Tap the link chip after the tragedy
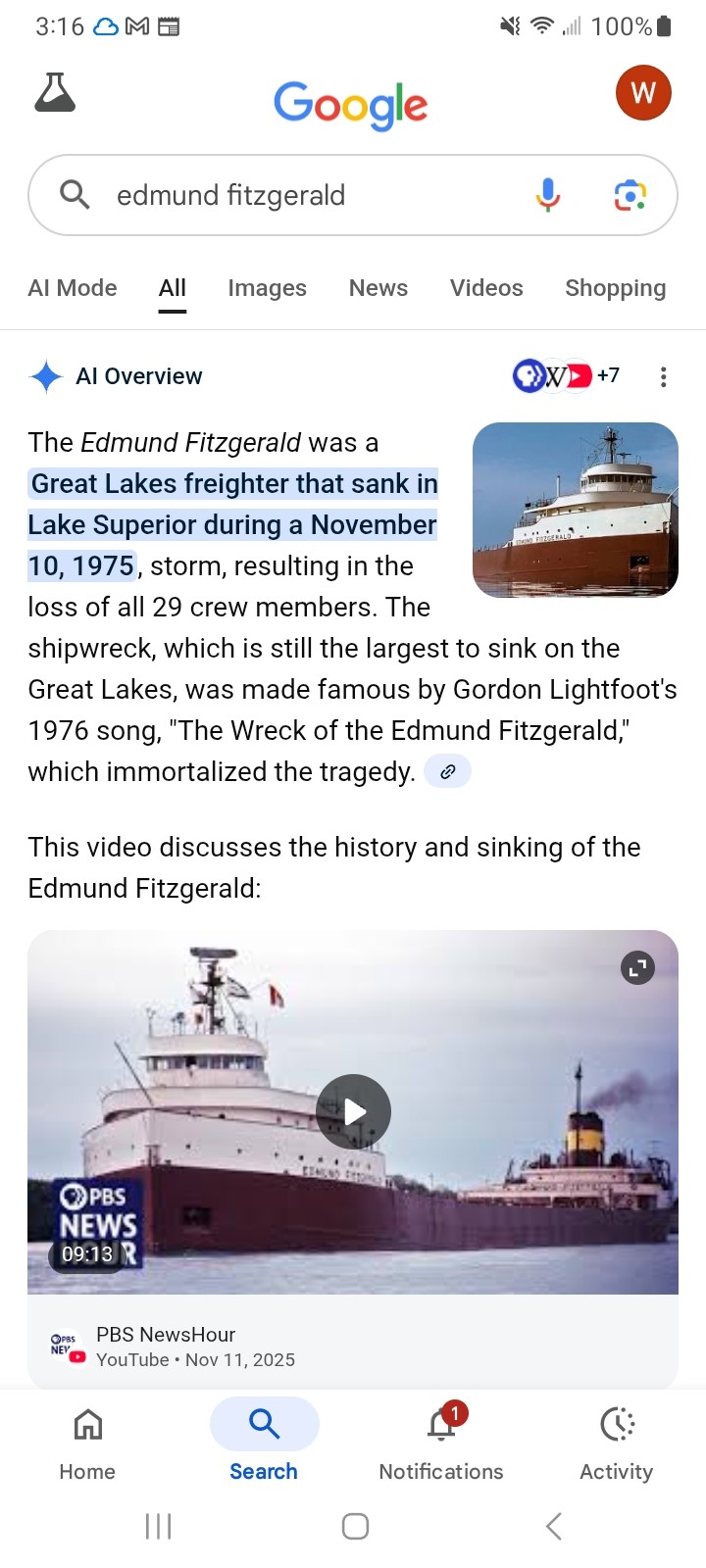706x1568 pixels. [x=447, y=772]
